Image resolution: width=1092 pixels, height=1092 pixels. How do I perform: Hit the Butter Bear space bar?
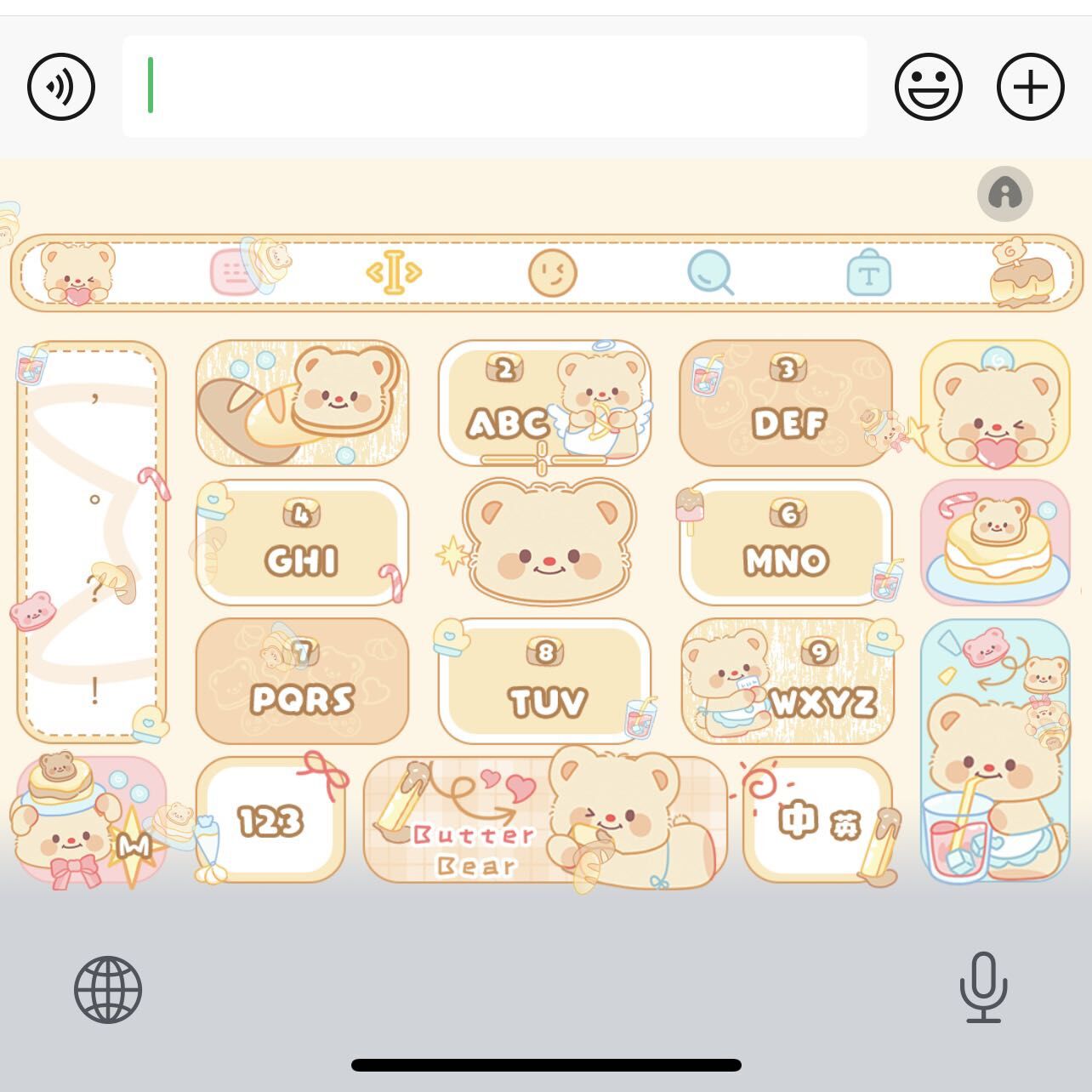pos(544,820)
